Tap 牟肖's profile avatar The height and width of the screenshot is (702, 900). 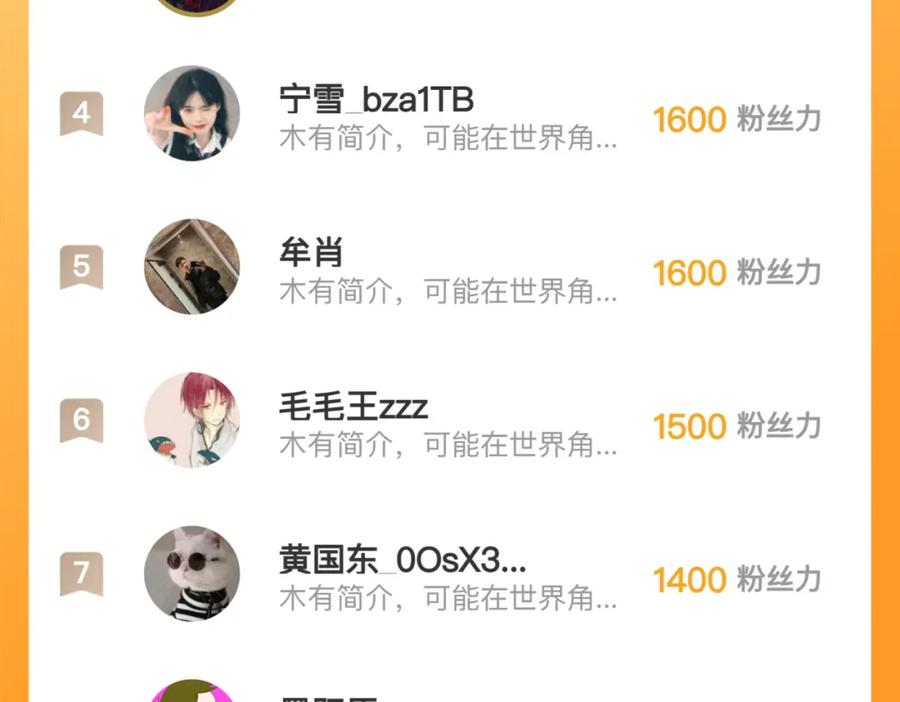coord(192,267)
